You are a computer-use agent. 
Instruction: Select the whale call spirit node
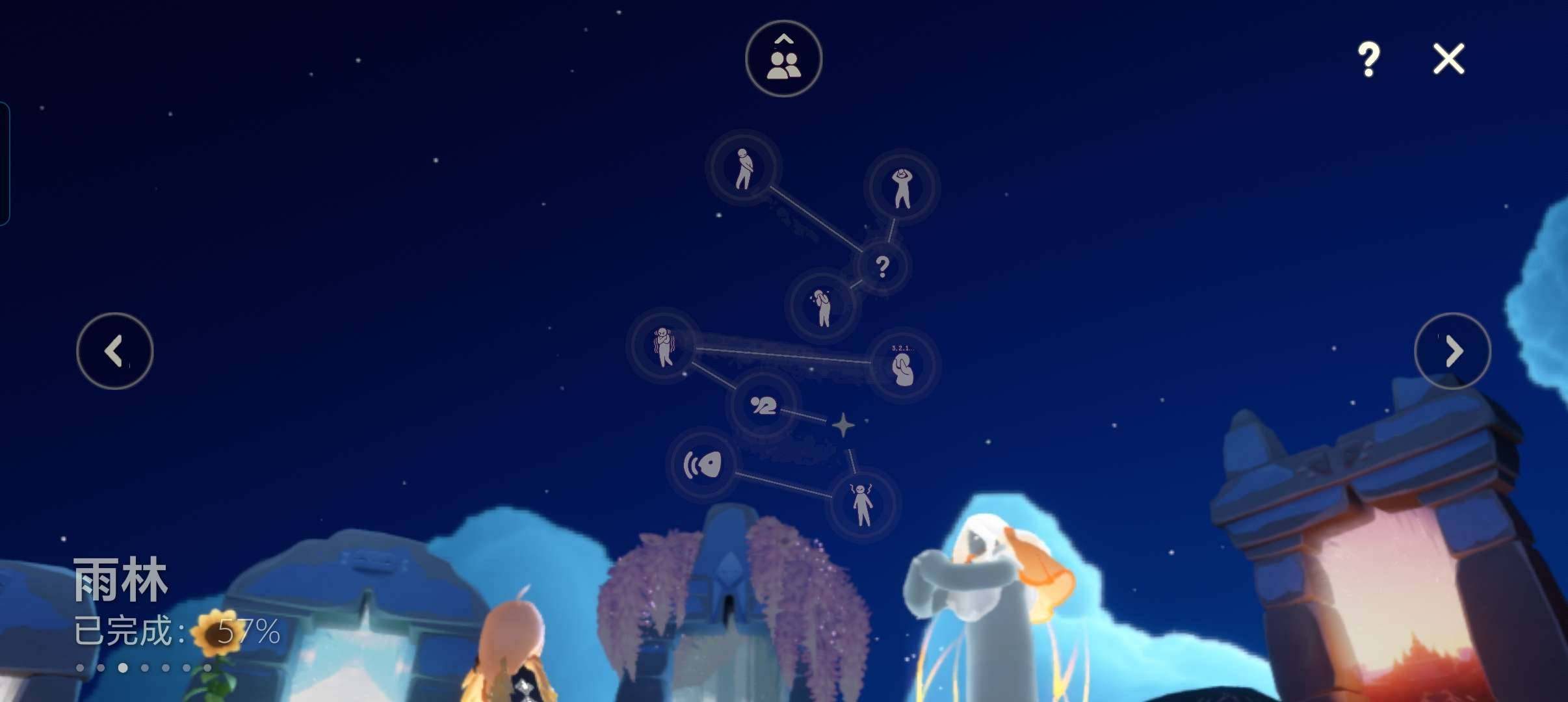click(x=703, y=464)
